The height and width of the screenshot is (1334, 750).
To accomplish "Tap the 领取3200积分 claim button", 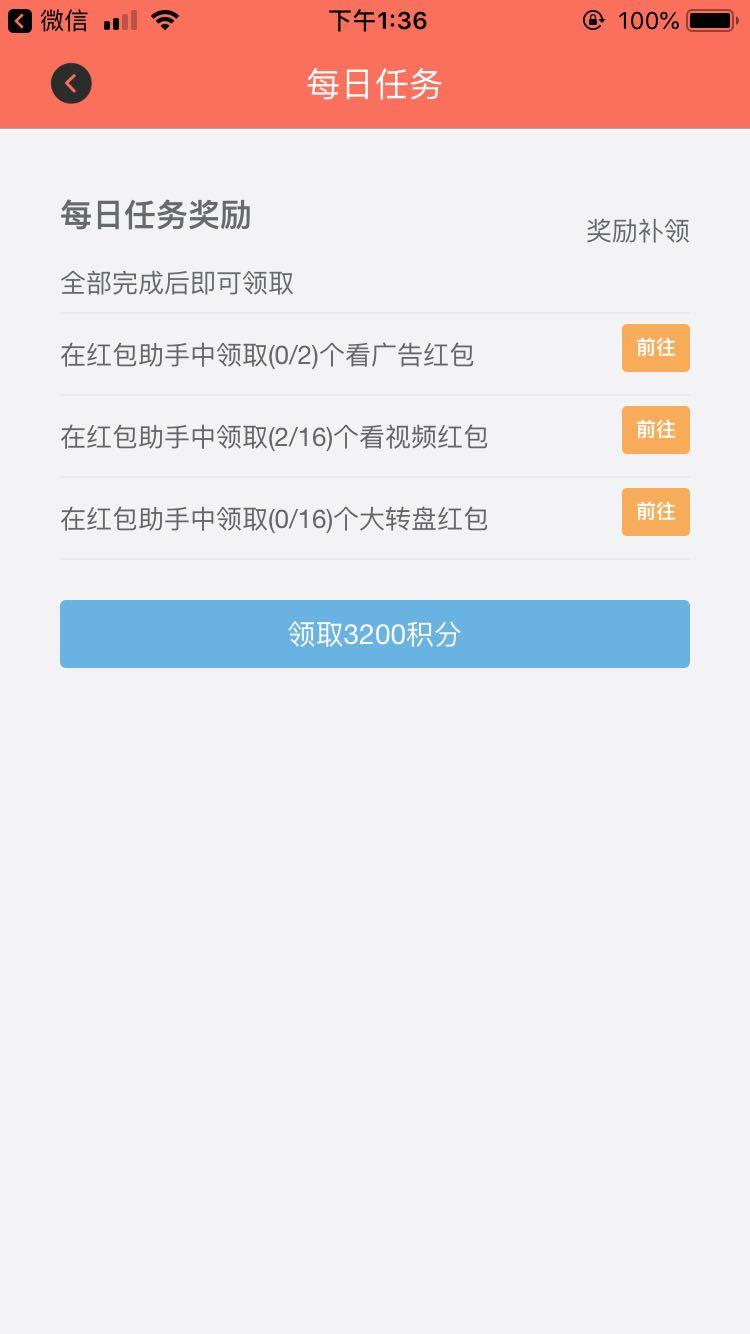I will click(x=375, y=633).
